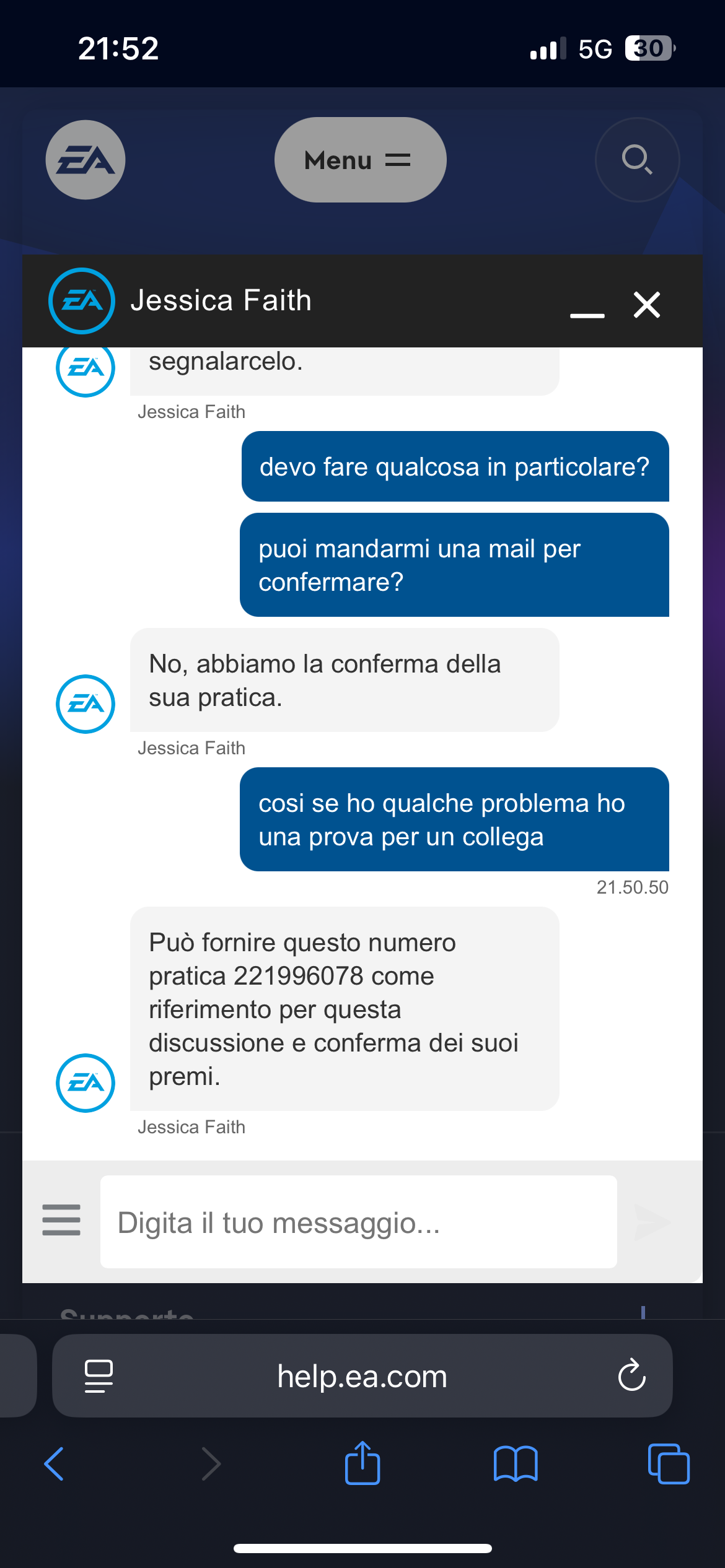
Task: Share this page from Safari toolbar
Action: (x=362, y=1463)
